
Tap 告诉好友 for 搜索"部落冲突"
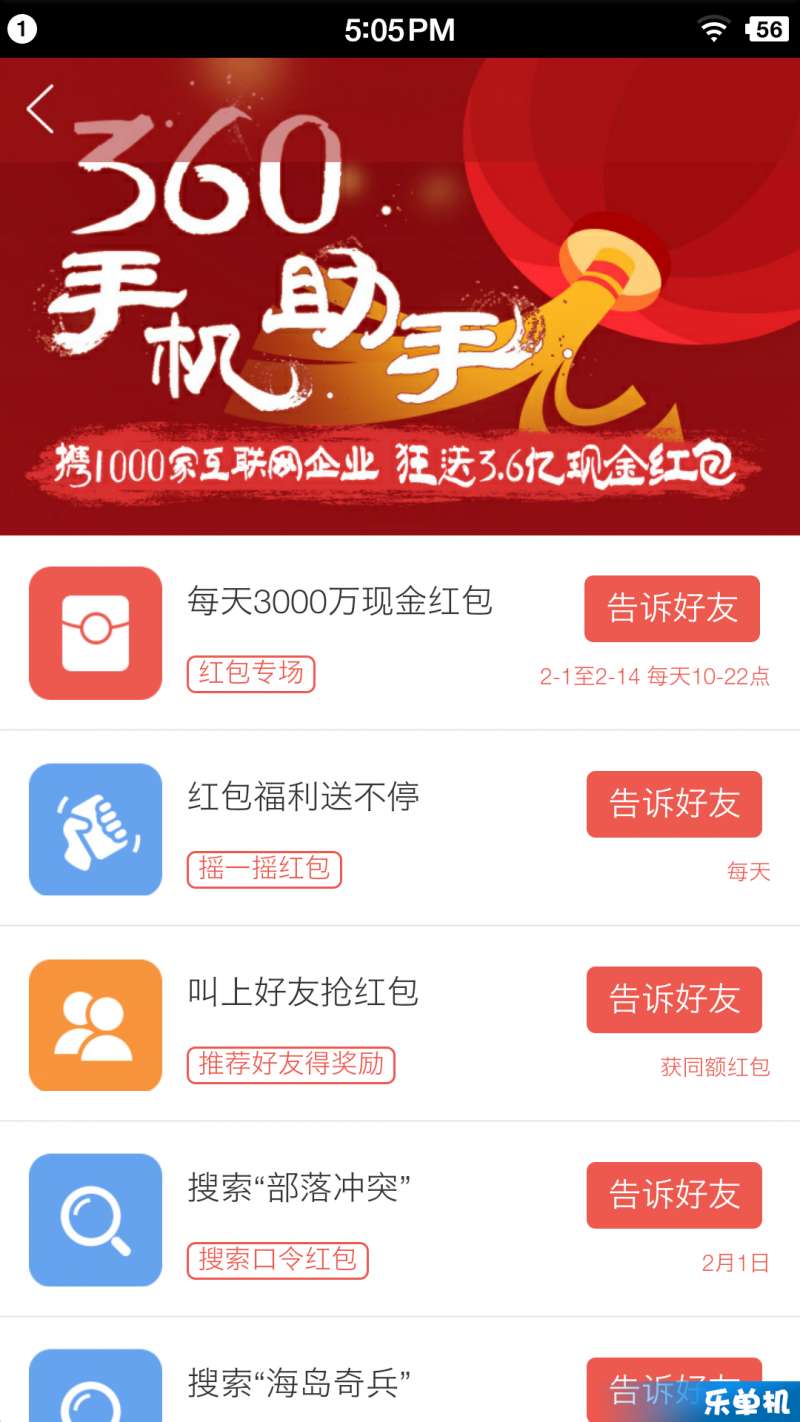(674, 1194)
